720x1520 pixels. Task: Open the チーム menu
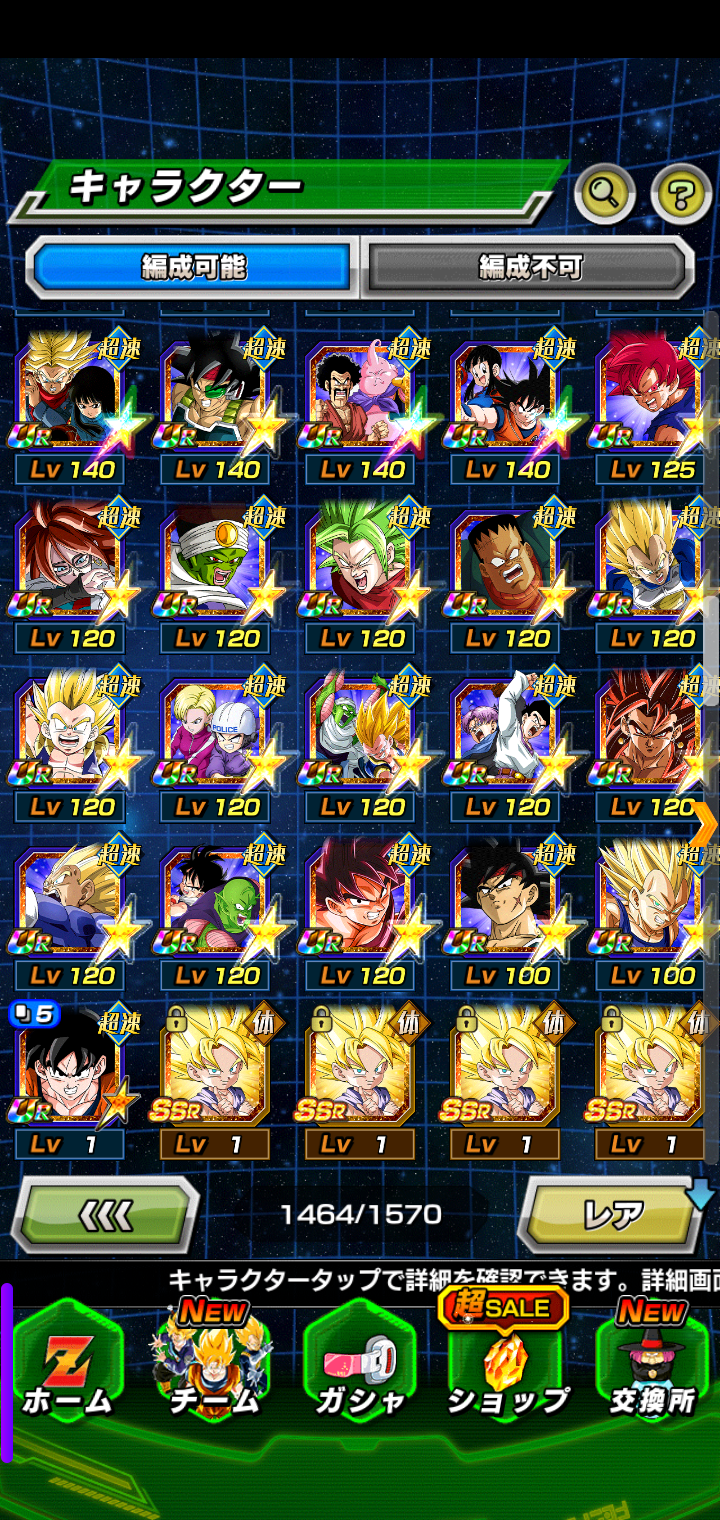point(213,1372)
